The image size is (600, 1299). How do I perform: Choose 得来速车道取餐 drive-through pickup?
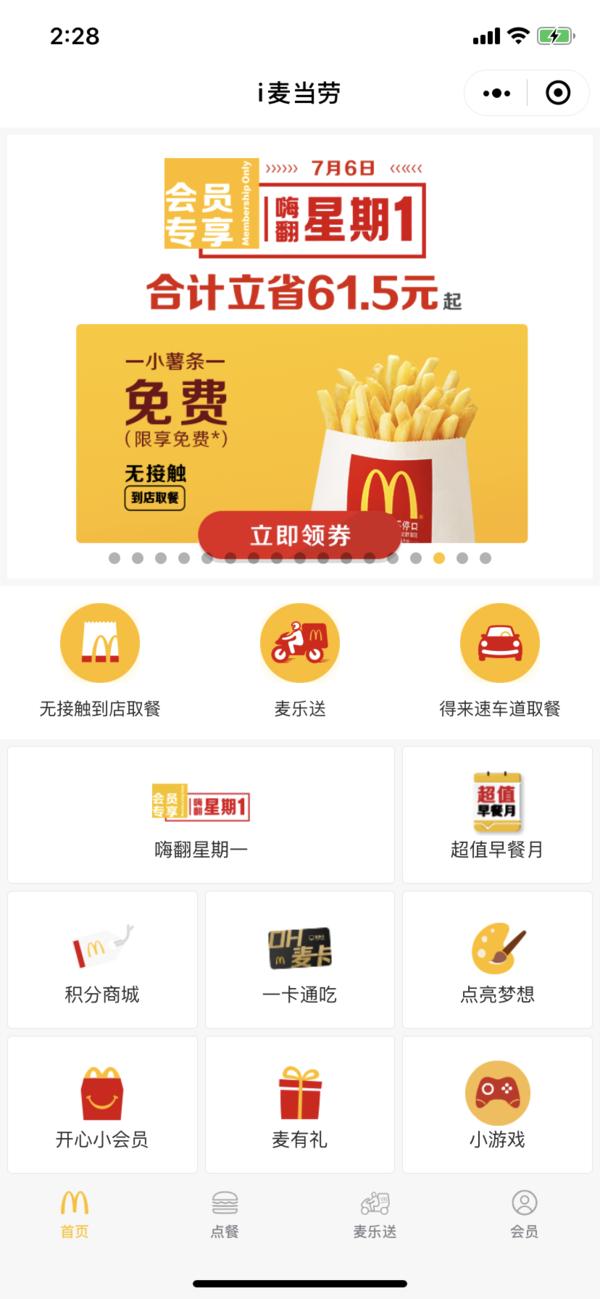(500, 661)
